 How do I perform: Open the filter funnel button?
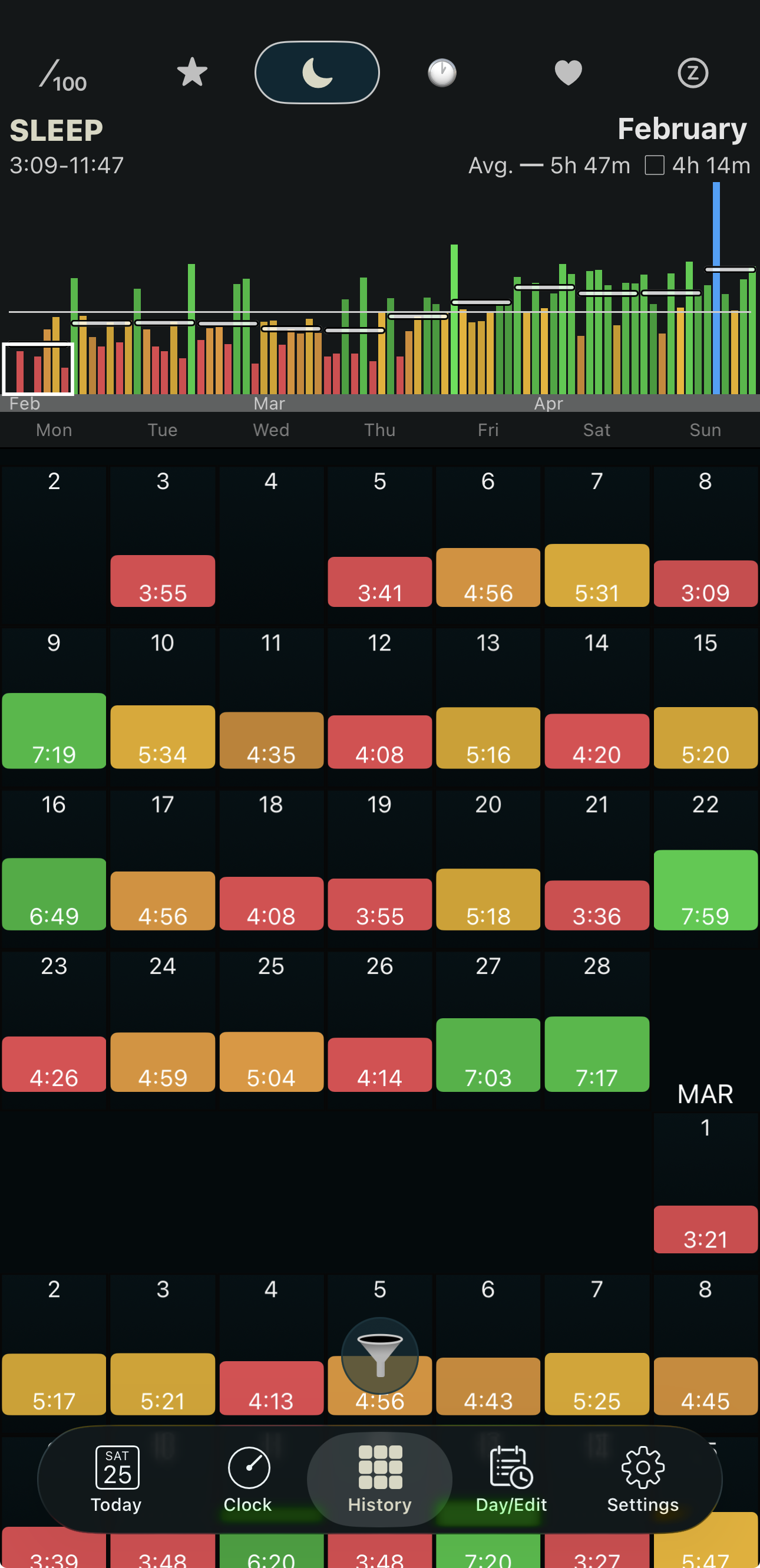[379, 1355]
